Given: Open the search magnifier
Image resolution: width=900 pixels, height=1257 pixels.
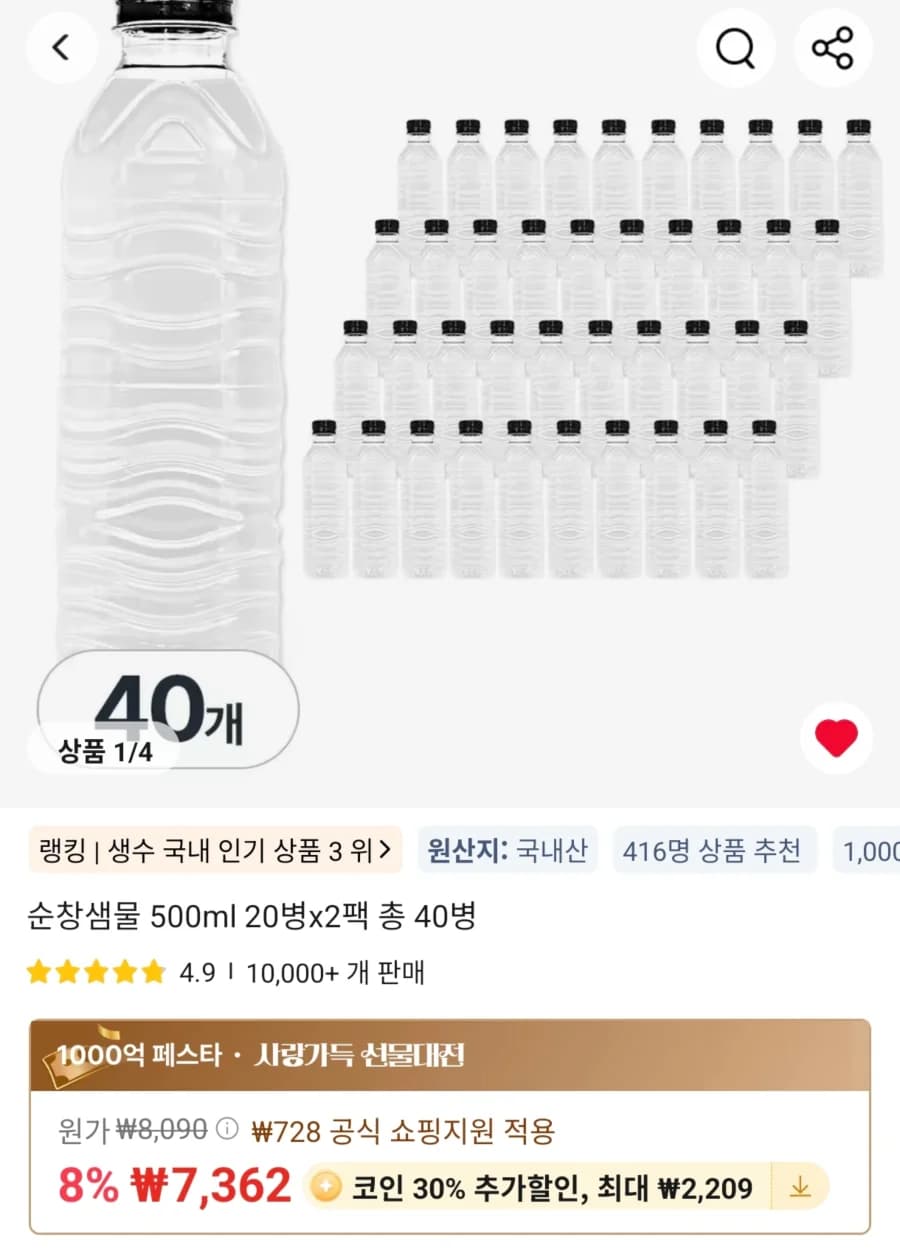Looking at the screenshot, I should point(736,47).
